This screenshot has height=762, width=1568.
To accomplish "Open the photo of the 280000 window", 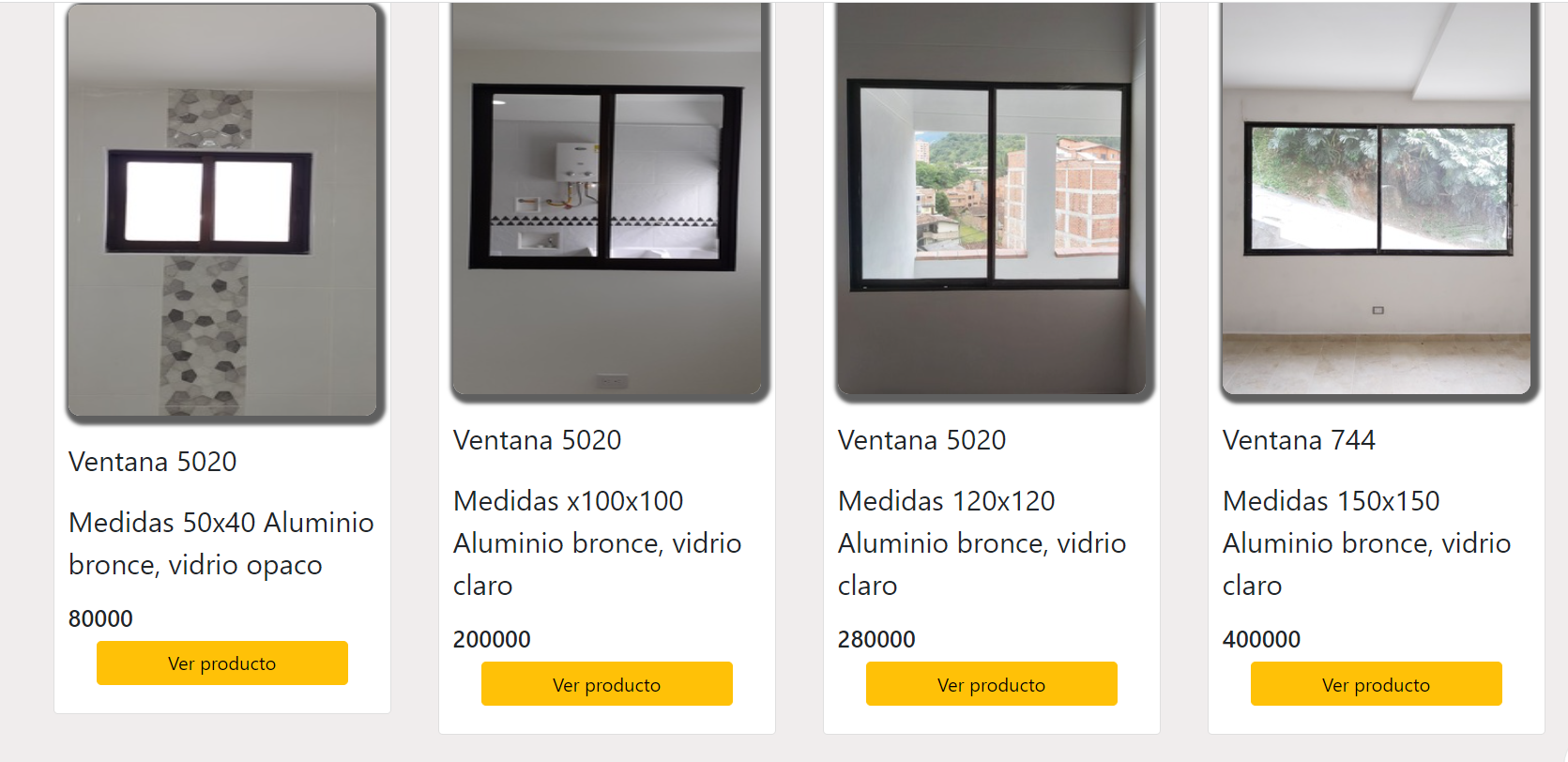I will point(992,199).
